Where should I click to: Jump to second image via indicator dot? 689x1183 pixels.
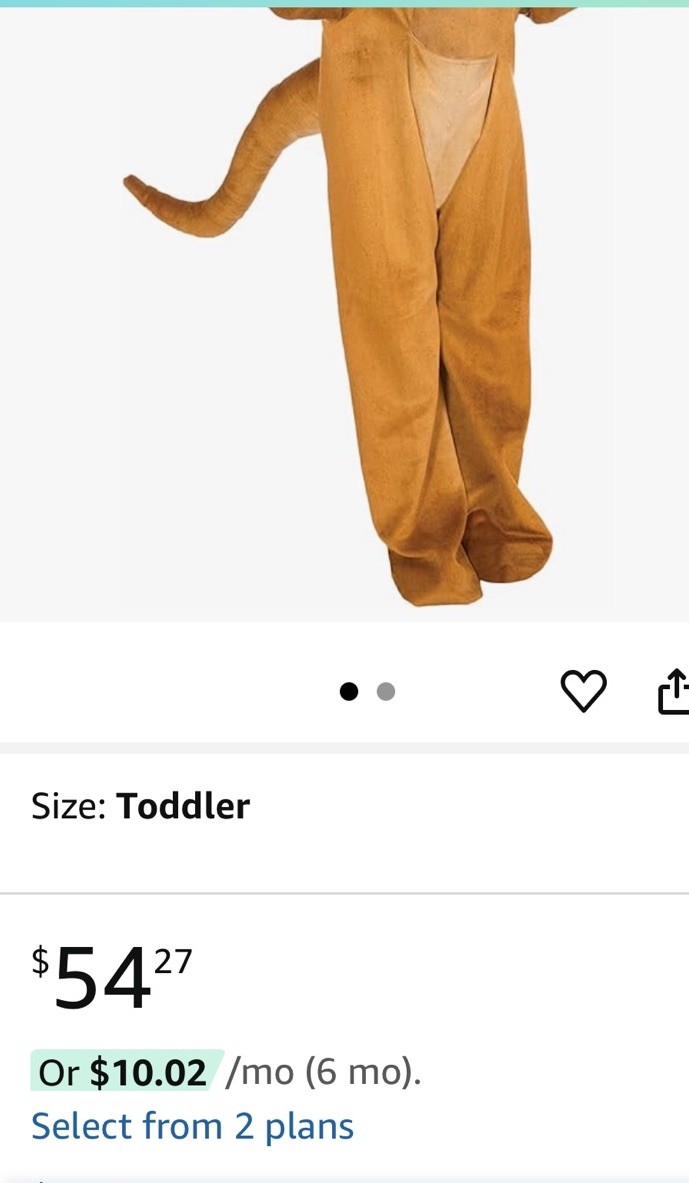coord(386,692)
